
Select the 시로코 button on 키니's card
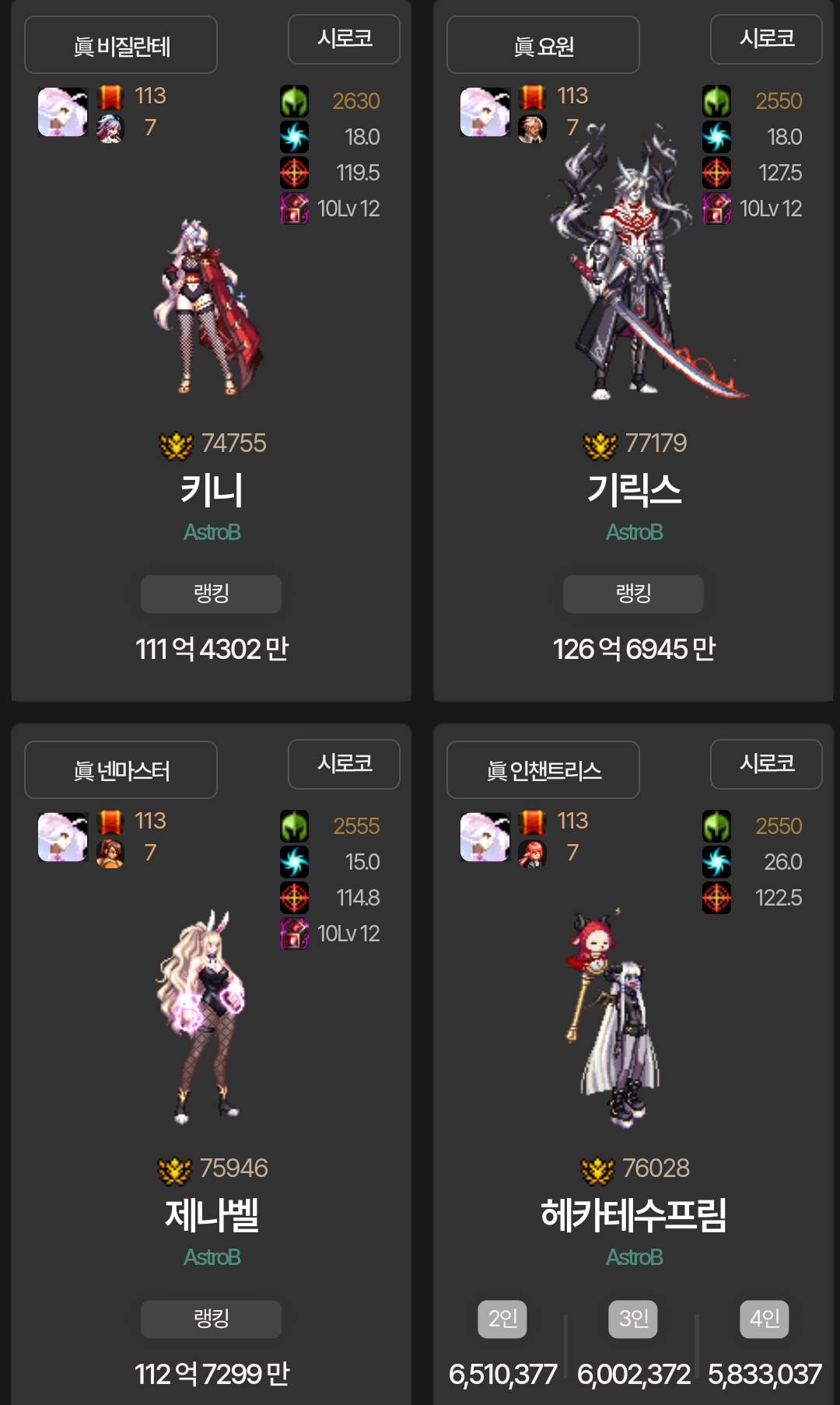[344, 39]
